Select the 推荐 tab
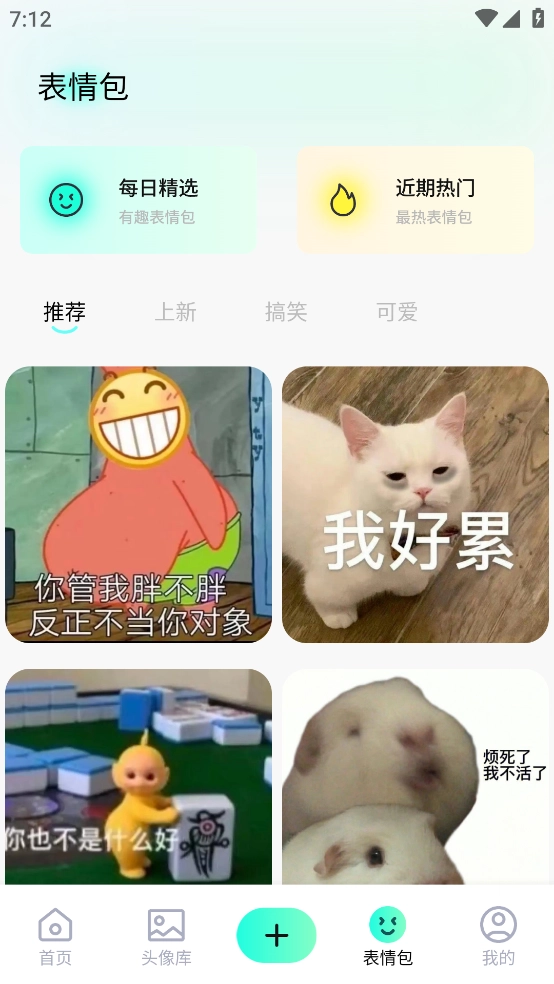This screenshot has width=554, height=984. point(65,312)
